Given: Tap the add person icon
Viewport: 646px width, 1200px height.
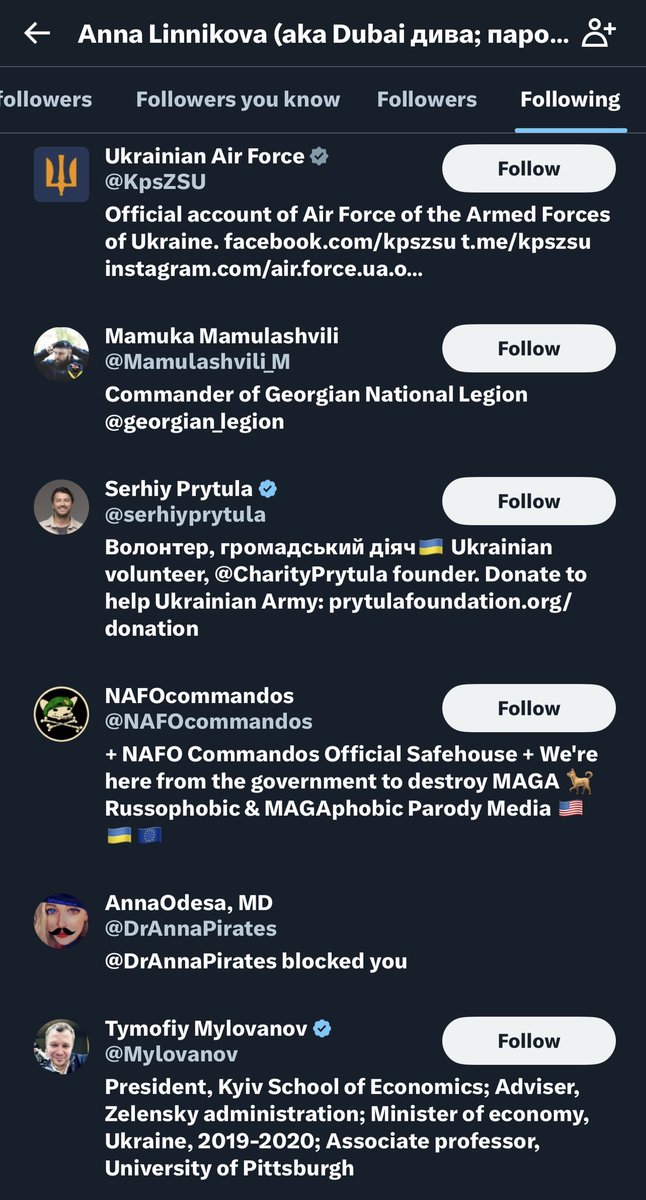Looking at the screenshot, I should tap(598, 33).
